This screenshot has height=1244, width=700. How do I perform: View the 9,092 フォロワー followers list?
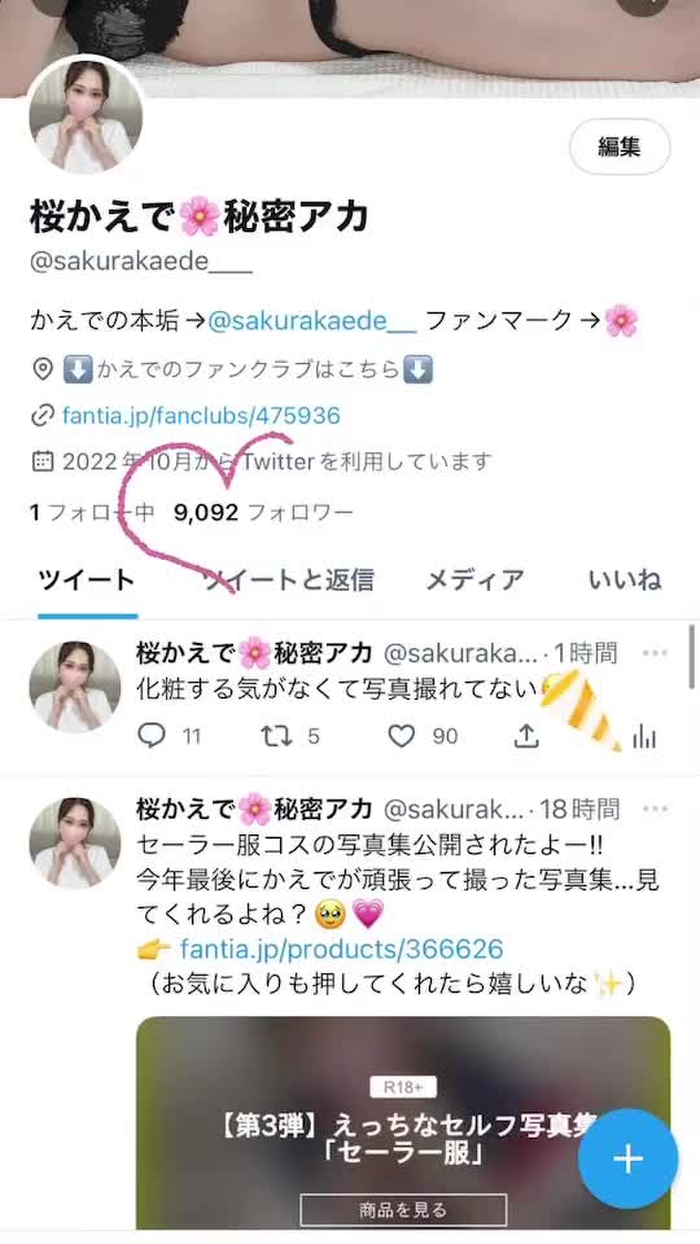[x=264, y=513]
